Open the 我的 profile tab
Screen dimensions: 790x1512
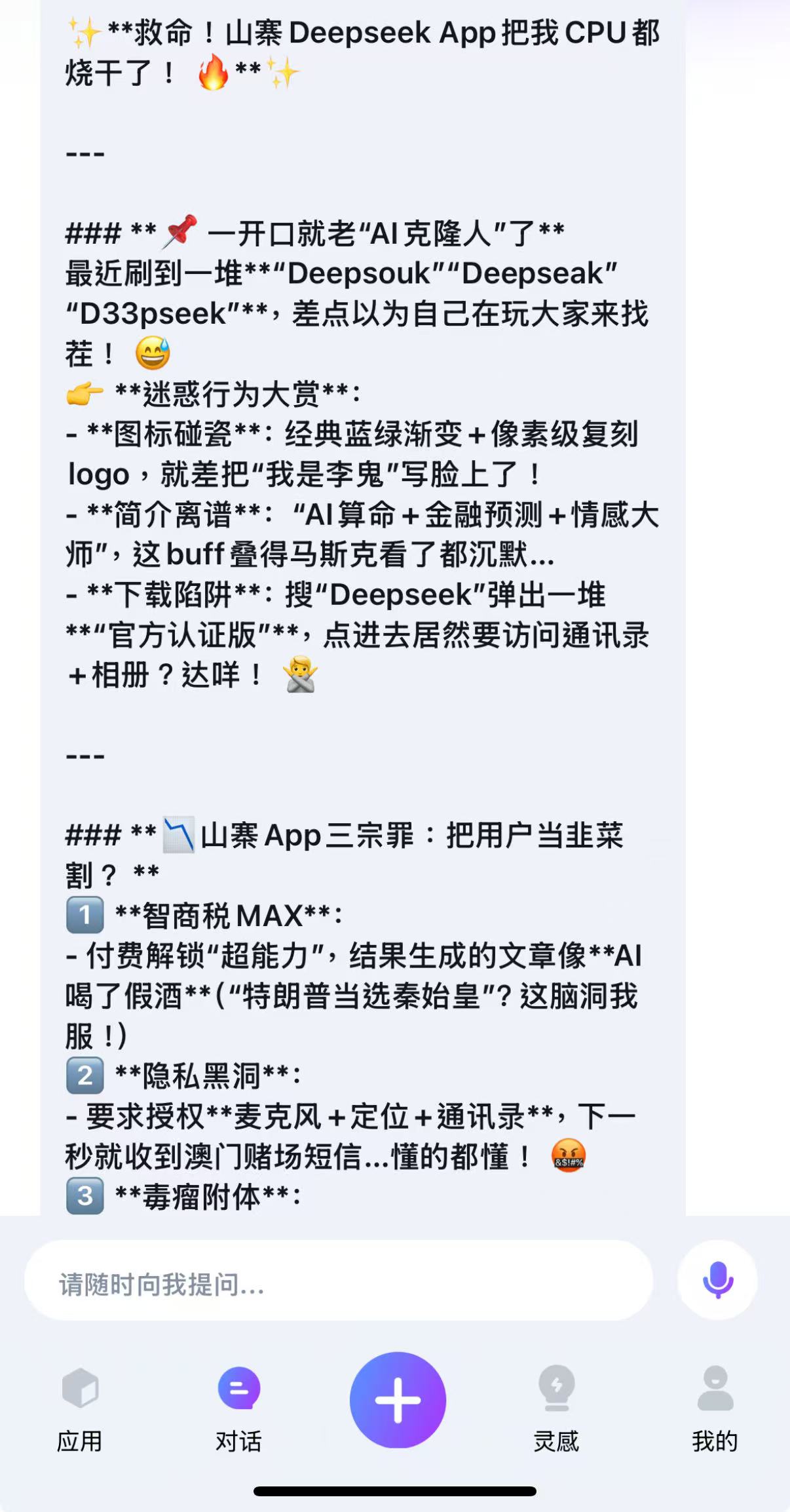(x=715, y=1405)
